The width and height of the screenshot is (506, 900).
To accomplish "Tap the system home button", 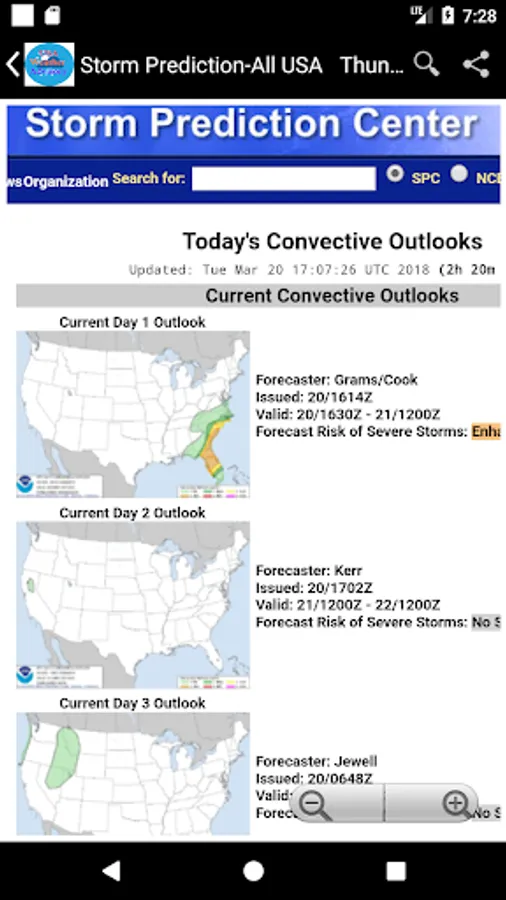I will coord(253,871).
